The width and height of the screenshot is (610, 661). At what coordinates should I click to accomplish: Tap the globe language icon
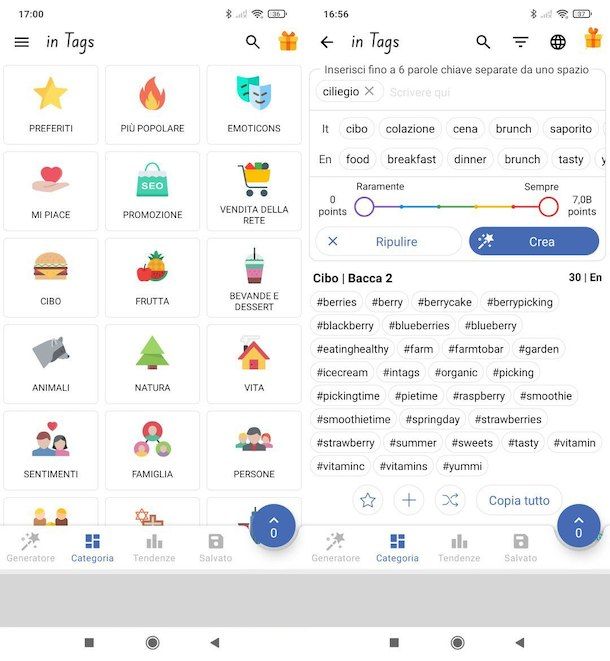click(558, 42)
